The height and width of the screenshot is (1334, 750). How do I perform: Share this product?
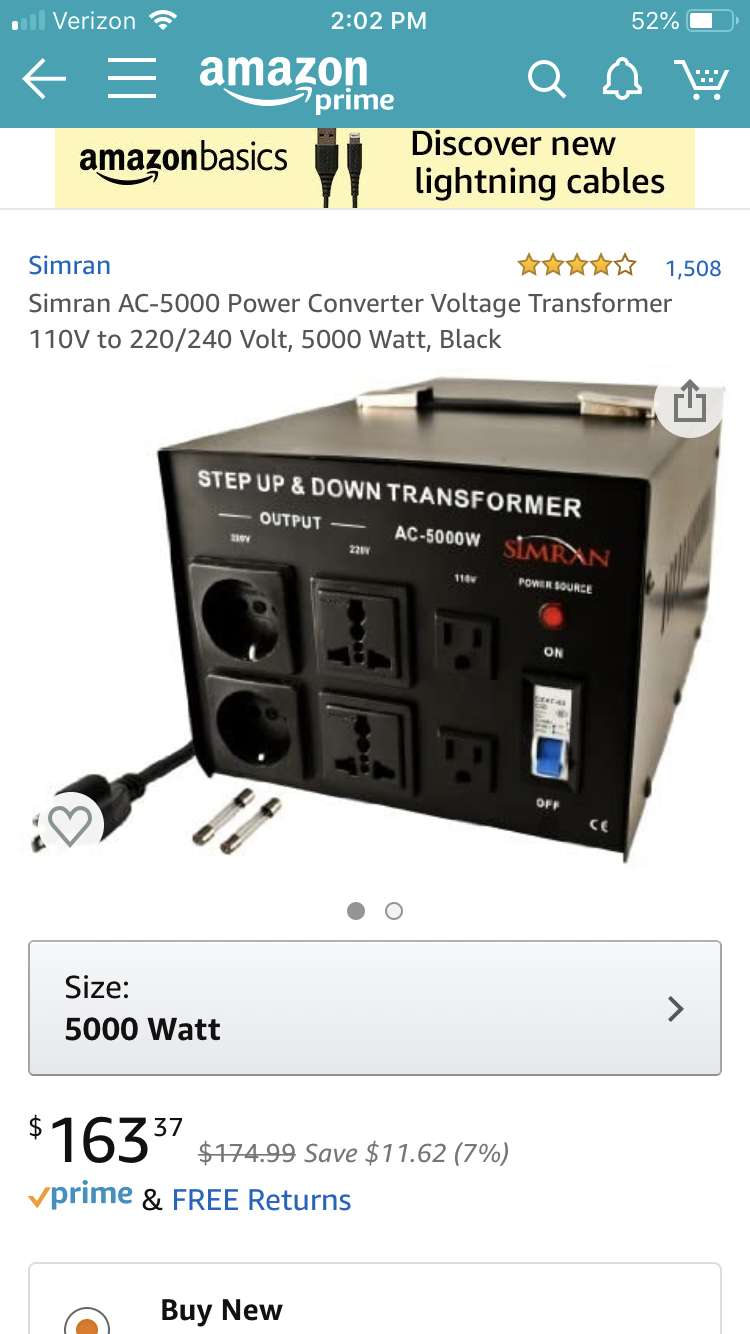point(689,404)
